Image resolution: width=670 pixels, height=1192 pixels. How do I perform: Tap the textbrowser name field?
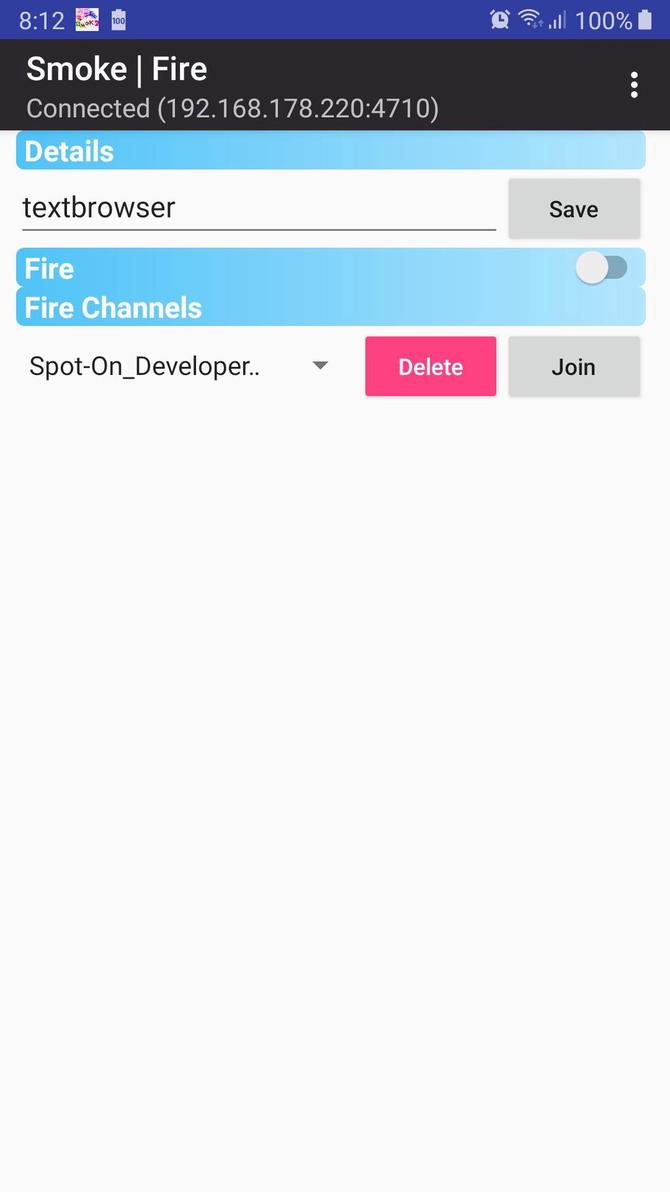coord(258,208)
